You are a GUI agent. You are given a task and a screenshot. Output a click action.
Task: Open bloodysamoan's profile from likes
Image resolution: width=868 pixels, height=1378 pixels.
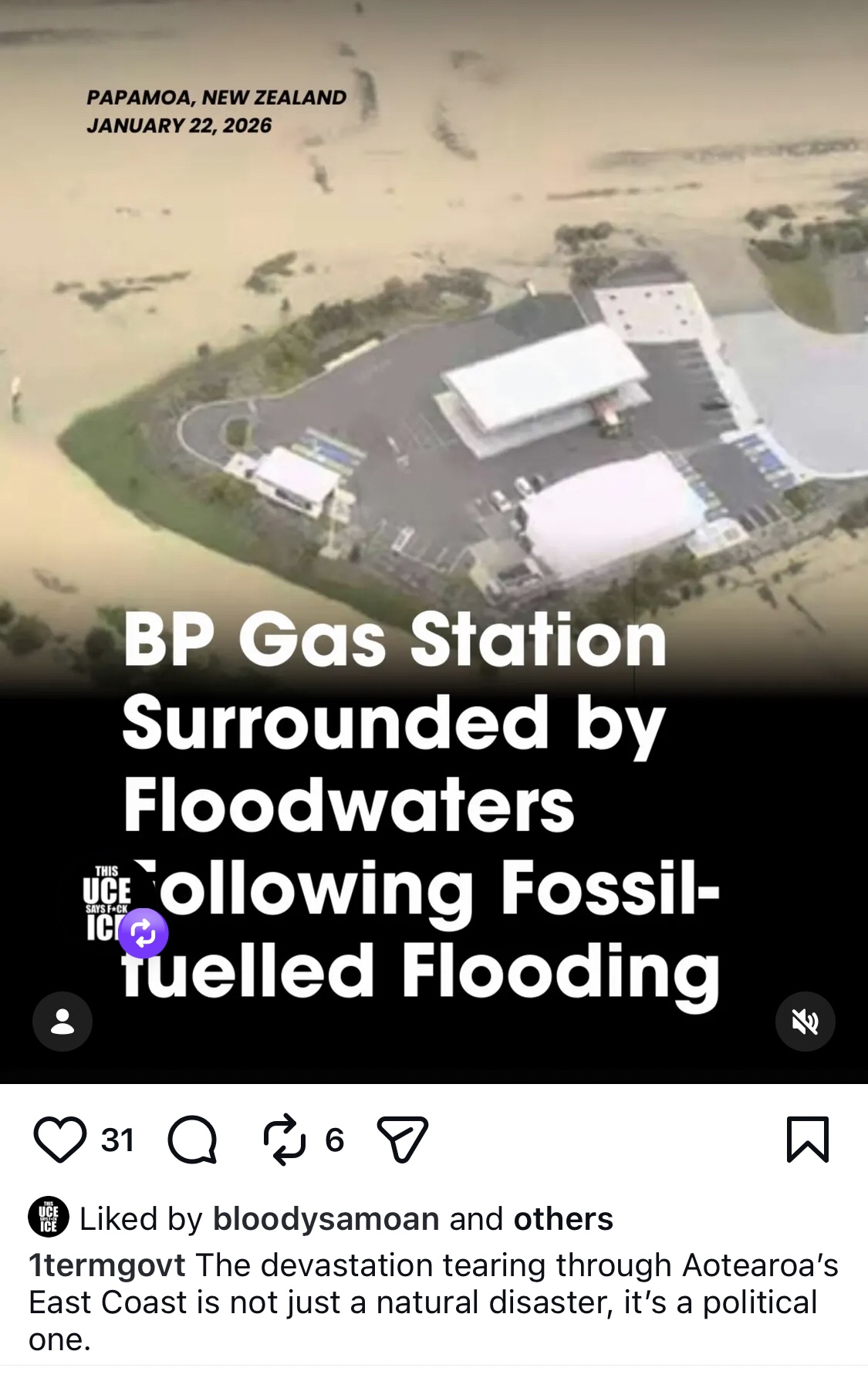[326, 1219]
